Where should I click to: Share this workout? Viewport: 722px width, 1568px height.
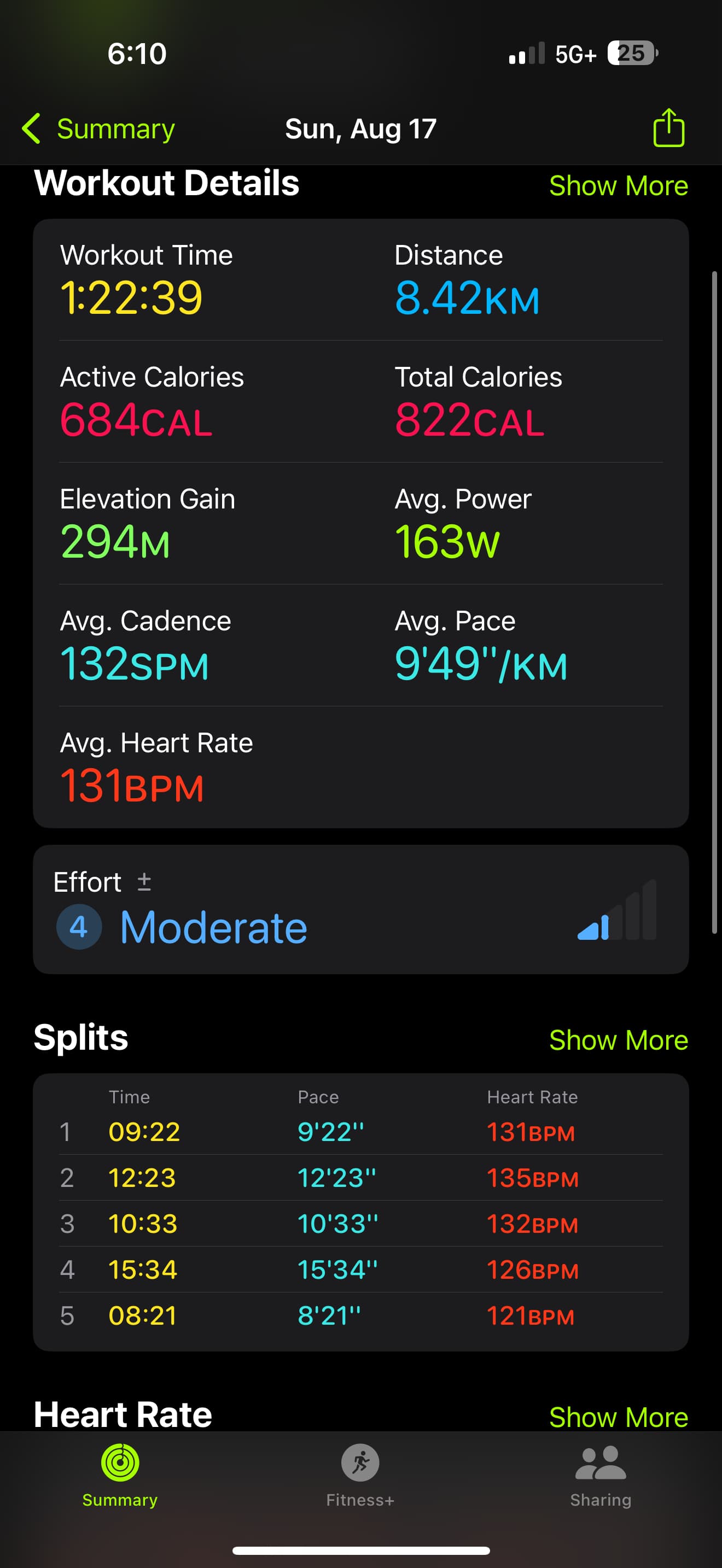[x=668, y=128]
